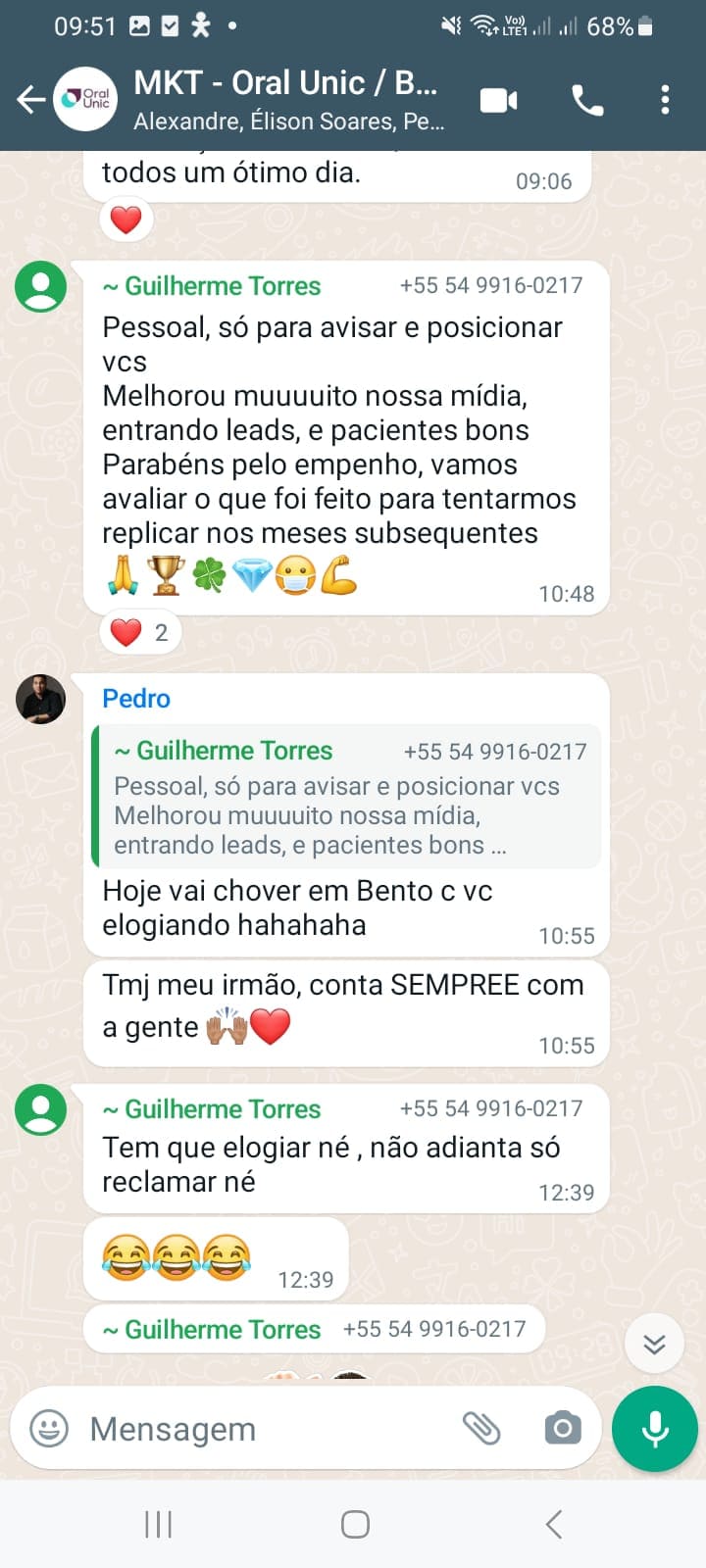
Task: Tap the Mensagem text field
Action: click(265, 1429)
